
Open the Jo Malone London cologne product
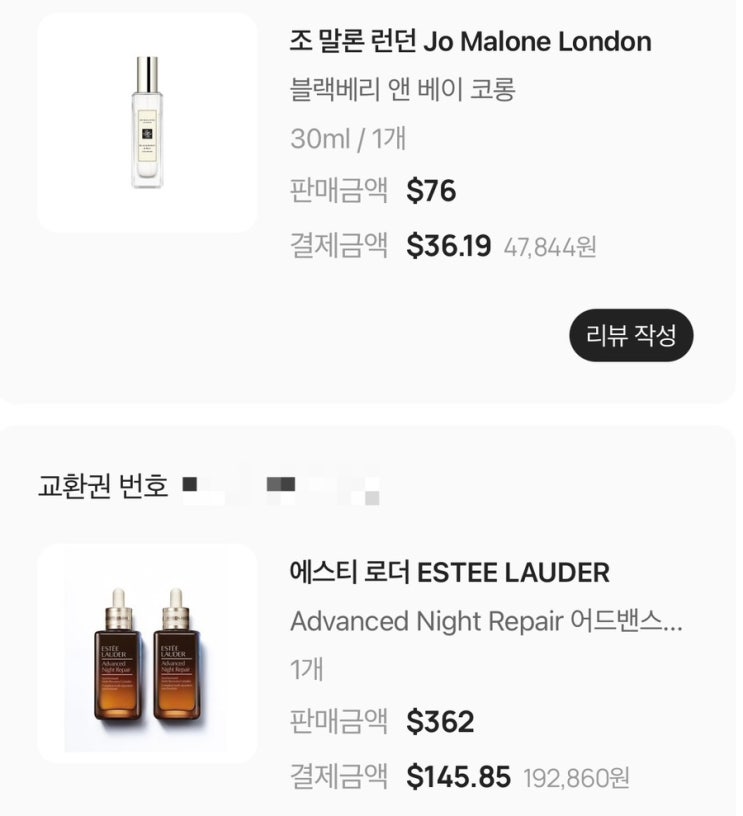[147, 122]
